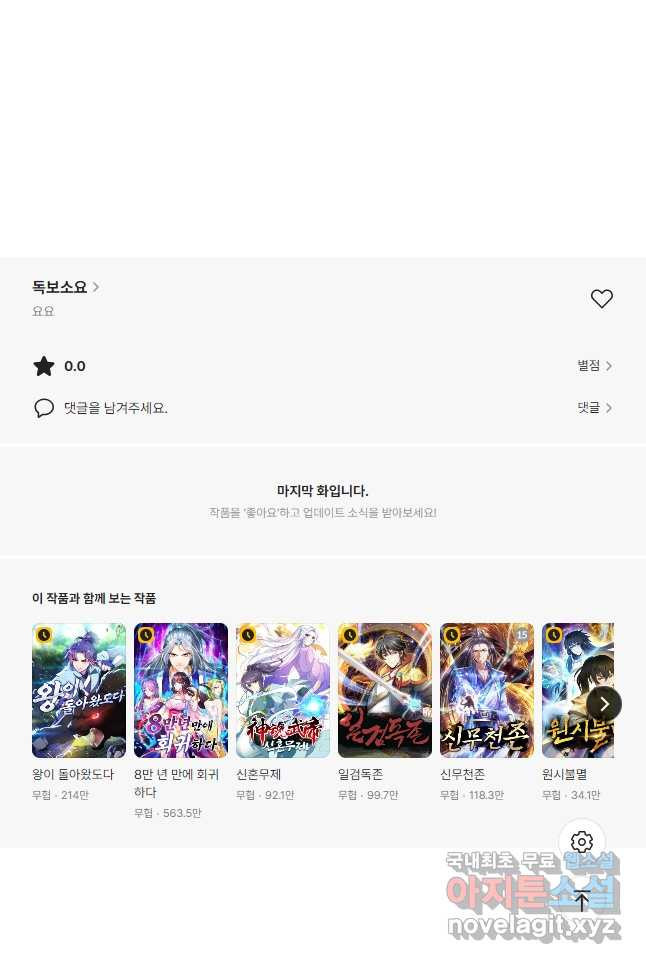
Task: Open the 일검독존 webtoon
Action: 385,691
